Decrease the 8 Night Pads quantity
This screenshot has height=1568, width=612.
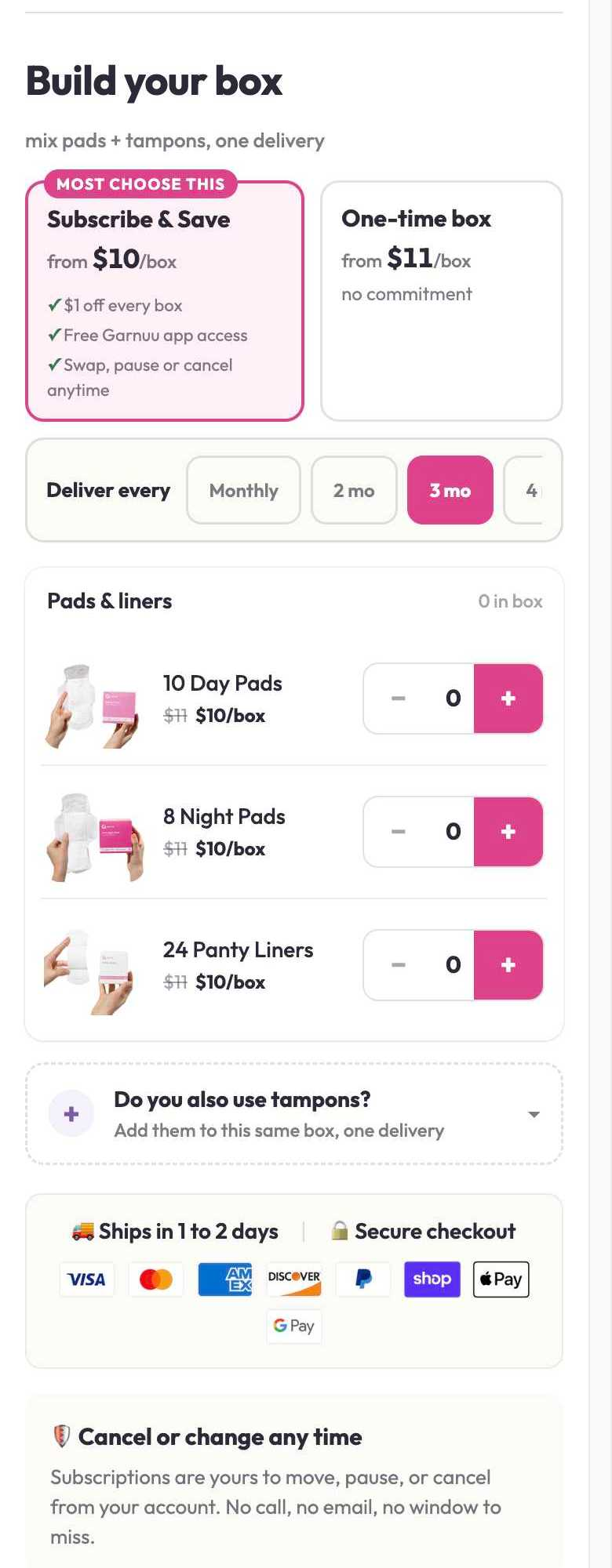[399, 832]
